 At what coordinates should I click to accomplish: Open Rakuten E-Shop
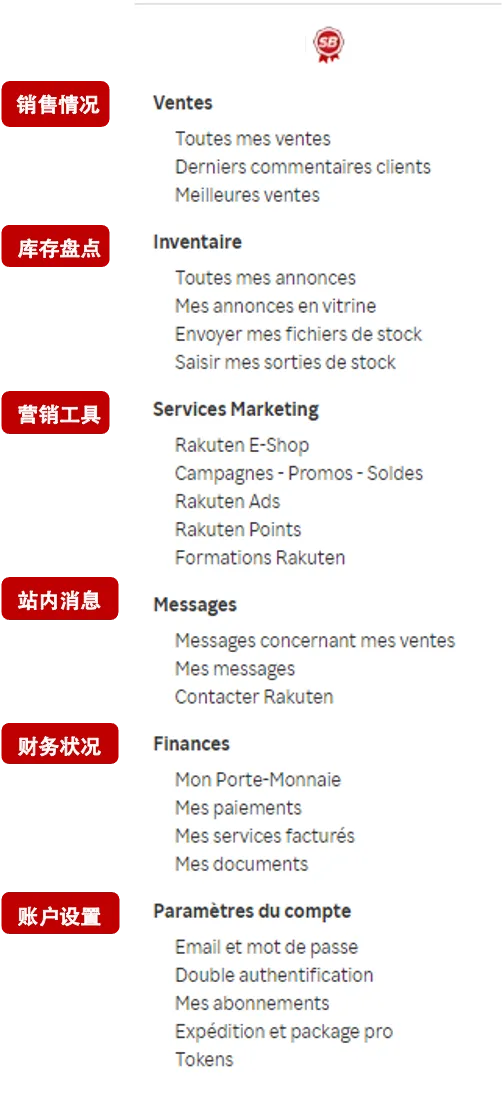coord(242,445)
